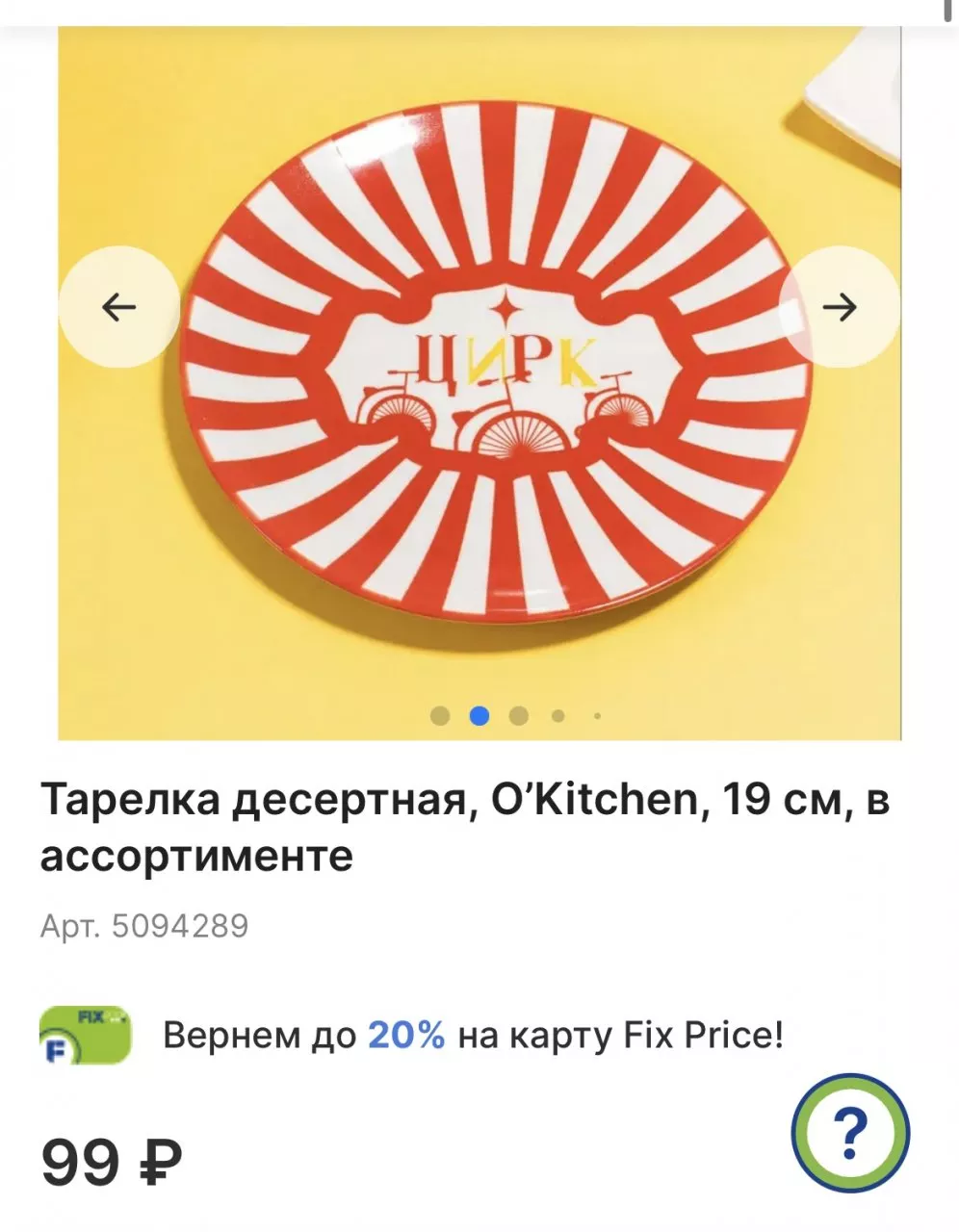This screenshot has width=959, height=1232.
Task: Open the help question mark button
Action: coord(850,1132)
